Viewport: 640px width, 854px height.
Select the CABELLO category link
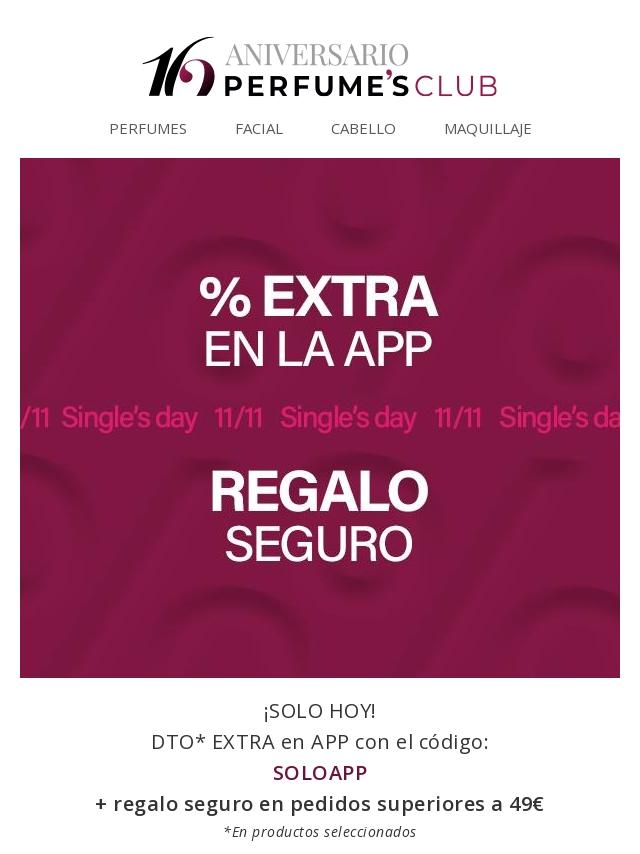pyautogui.click(x=363, y=129)
